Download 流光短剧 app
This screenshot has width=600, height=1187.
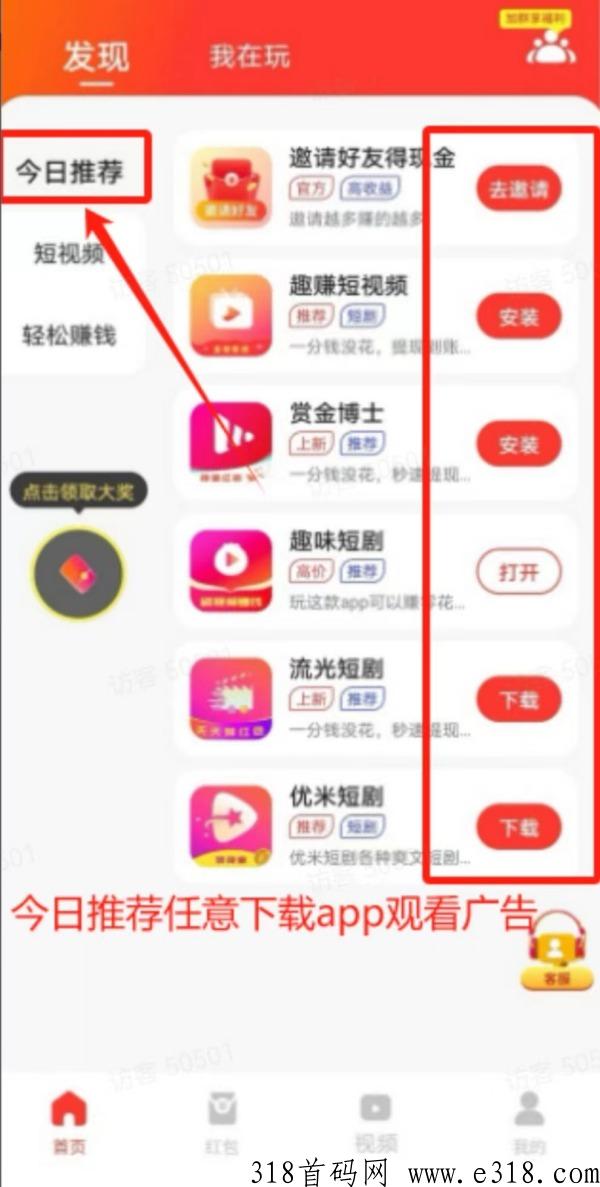click(518, 700)
